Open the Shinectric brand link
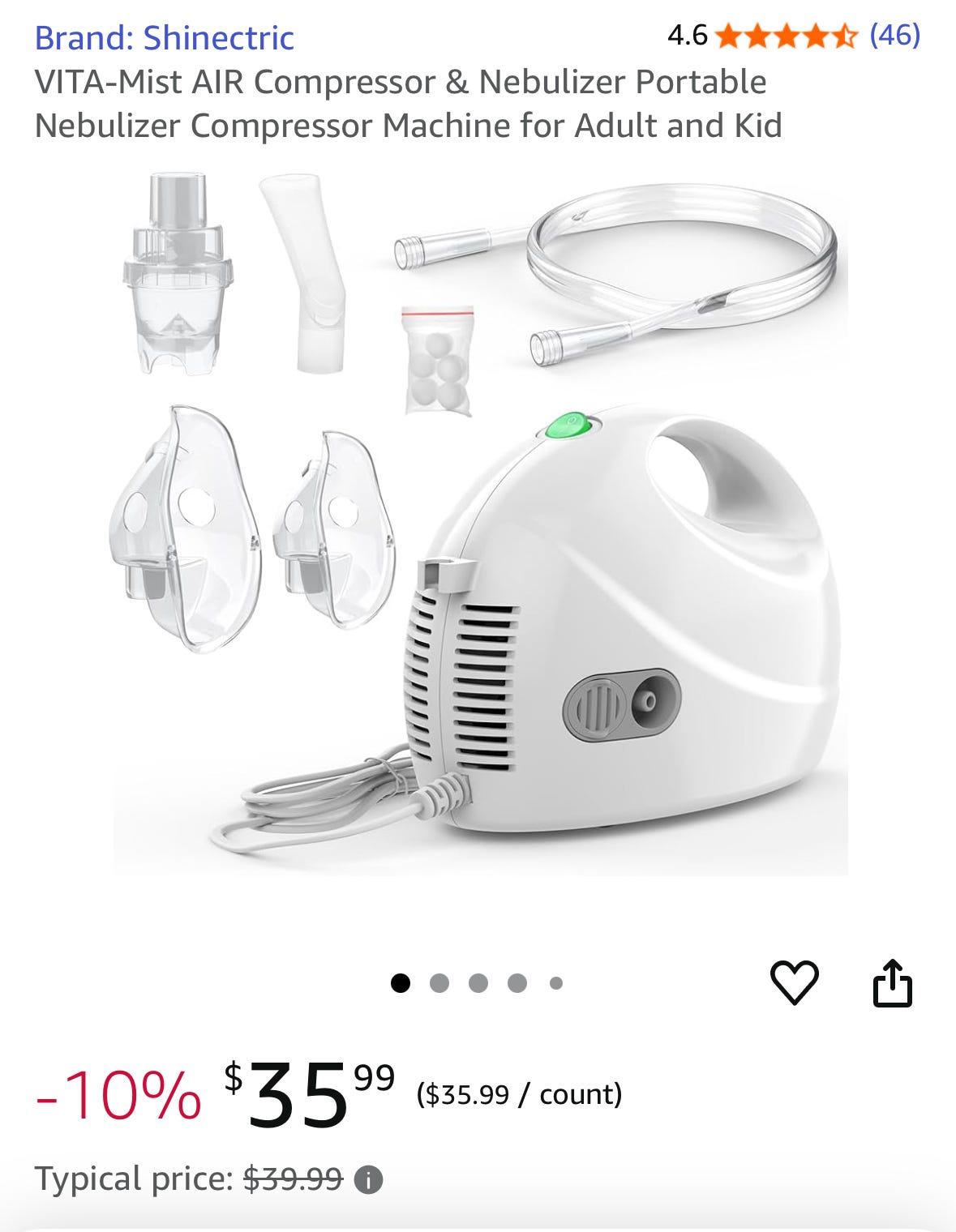Image resolution: width=956 pixels, height=1232 pixels. 164,38
